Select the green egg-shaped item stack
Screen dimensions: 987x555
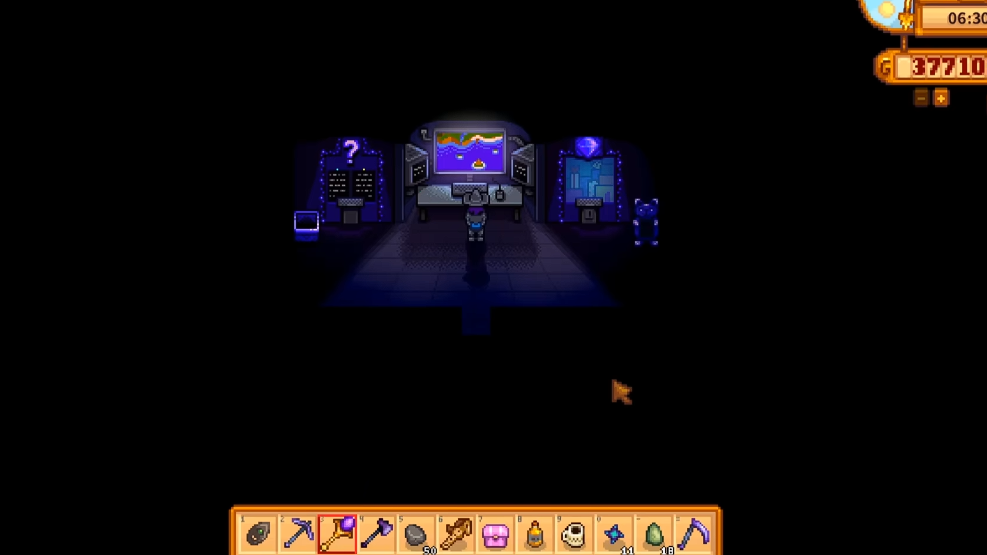coord(654,534)
